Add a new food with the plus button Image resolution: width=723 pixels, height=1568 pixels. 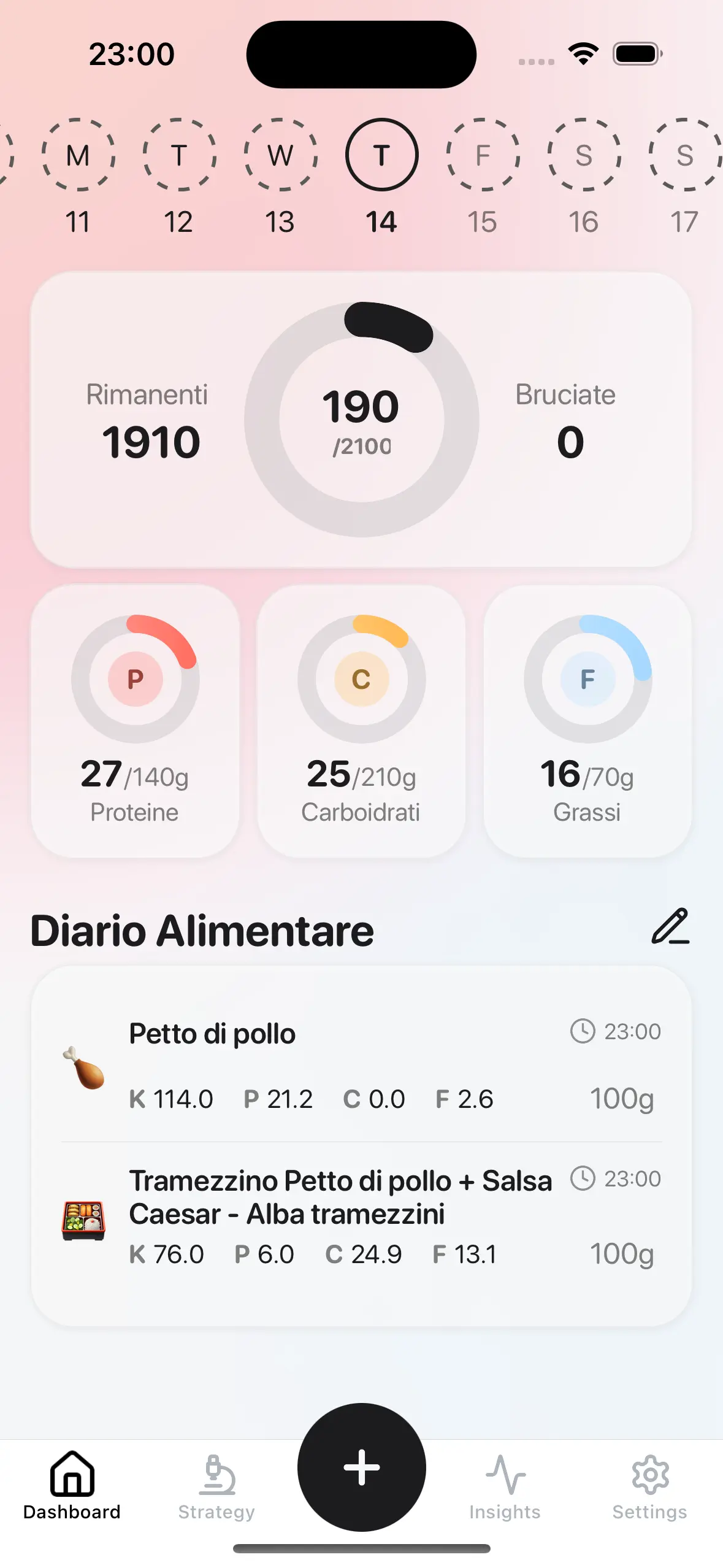pos(361,1467)
